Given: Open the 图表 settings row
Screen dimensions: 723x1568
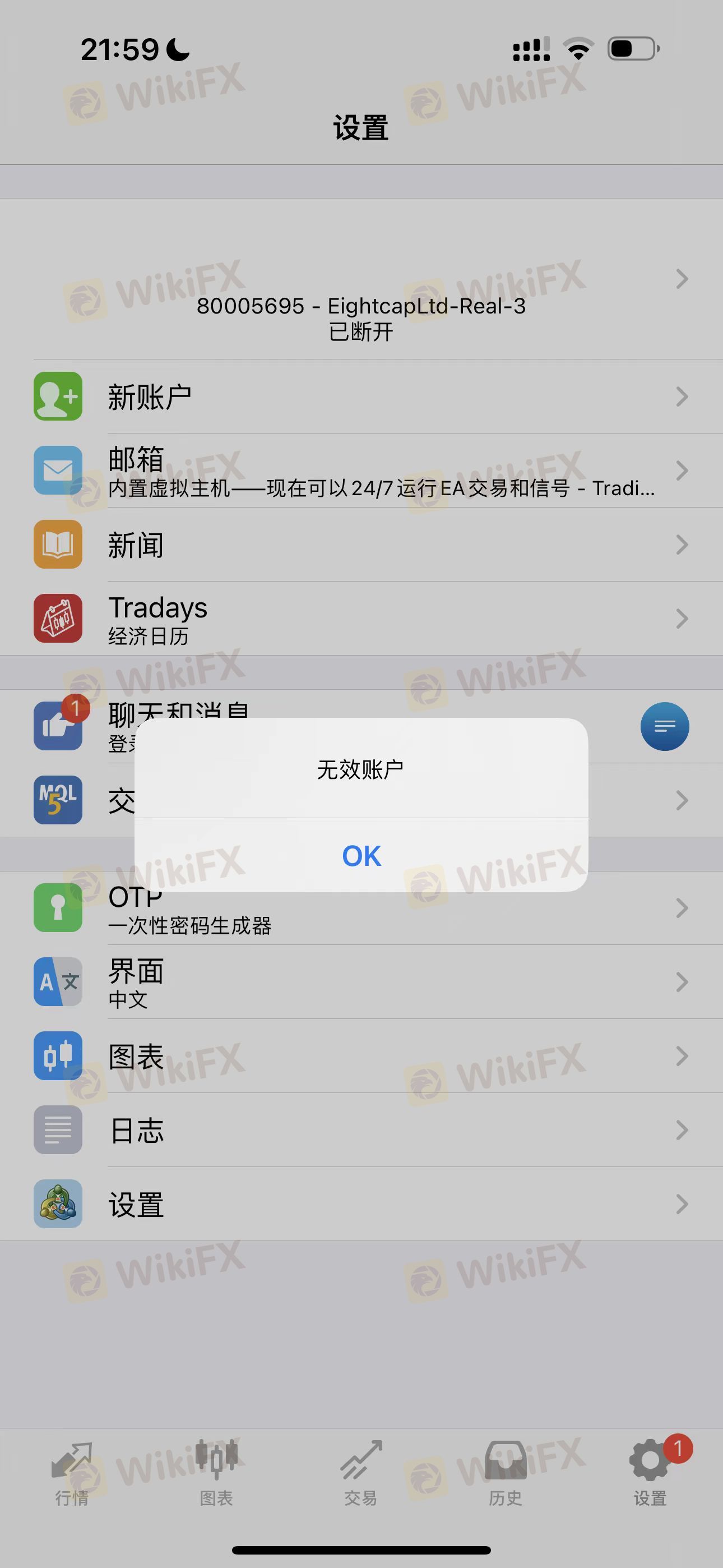Looking at the screenshot, I should (x=361, y=1056).
